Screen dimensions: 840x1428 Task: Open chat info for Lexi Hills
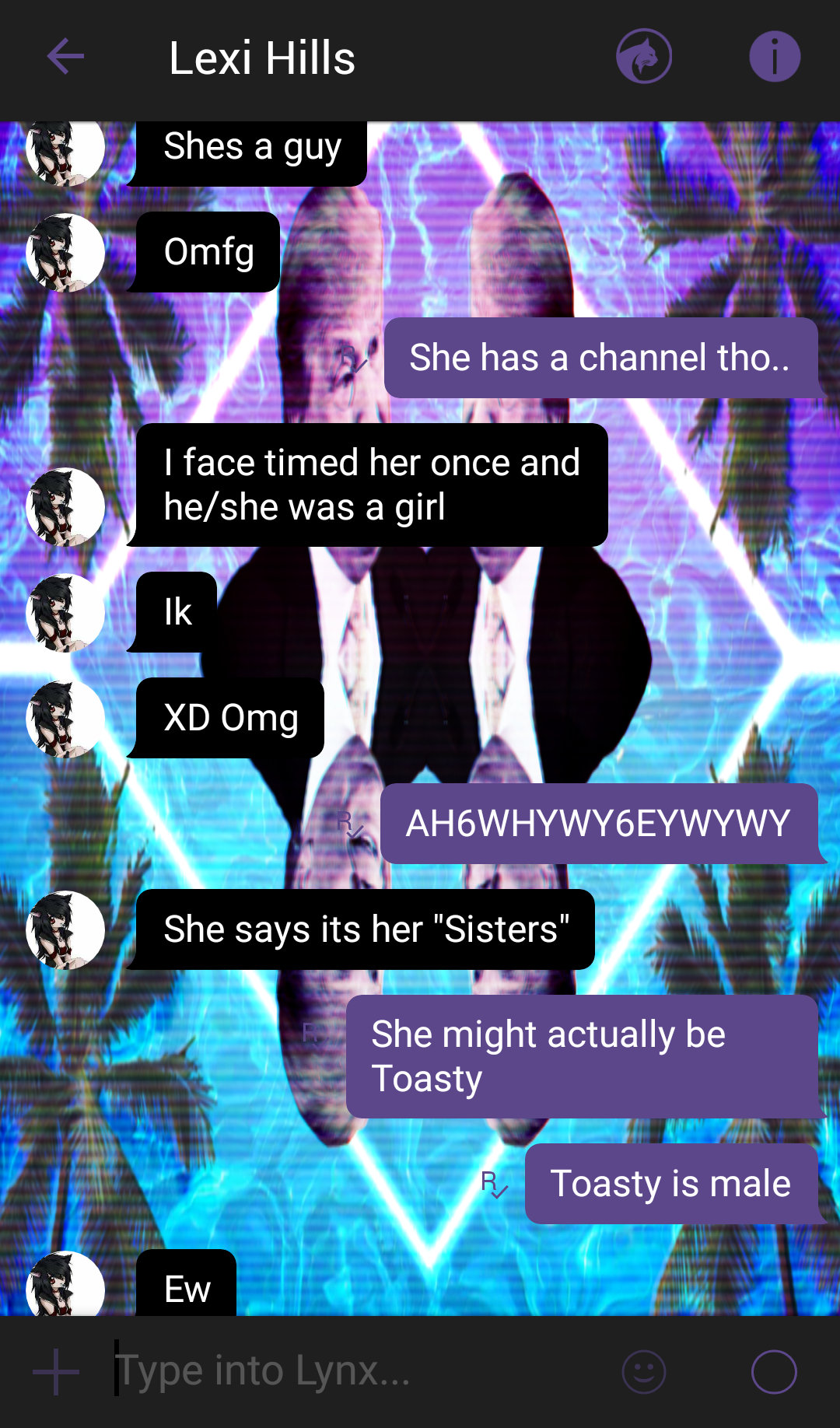[x=775, y=57]
